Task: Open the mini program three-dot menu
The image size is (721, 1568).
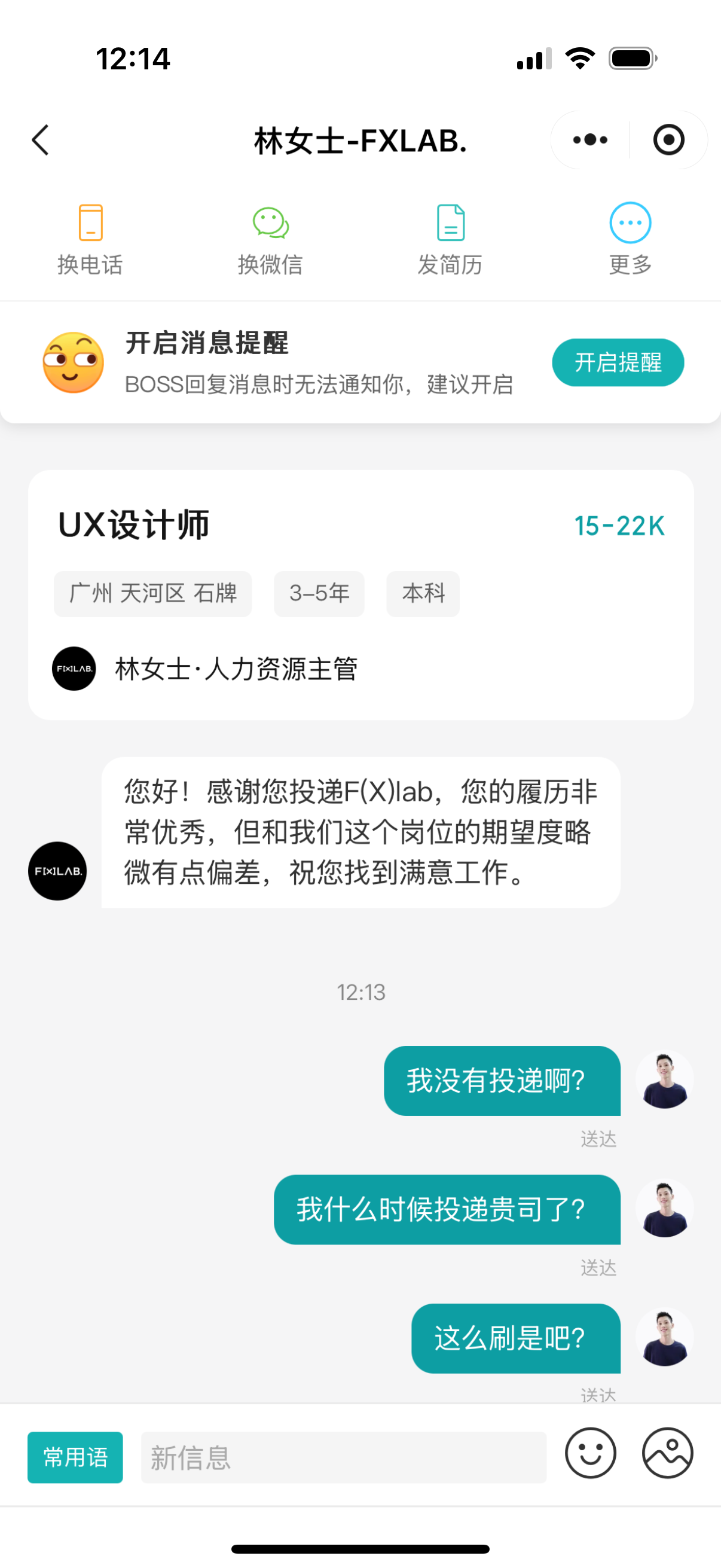Action: point(590,140)
